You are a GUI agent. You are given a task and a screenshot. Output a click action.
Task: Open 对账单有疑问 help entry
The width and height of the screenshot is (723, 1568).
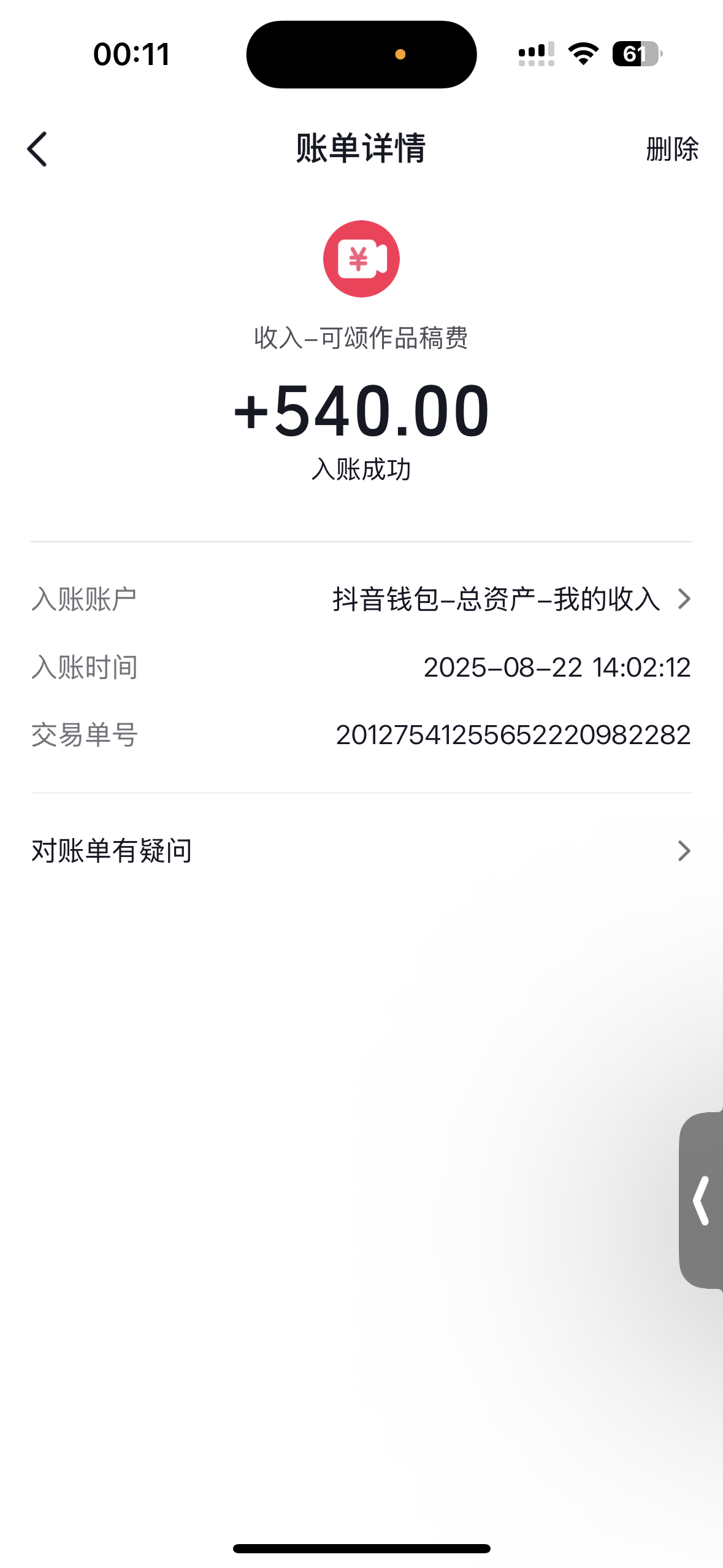112,850
